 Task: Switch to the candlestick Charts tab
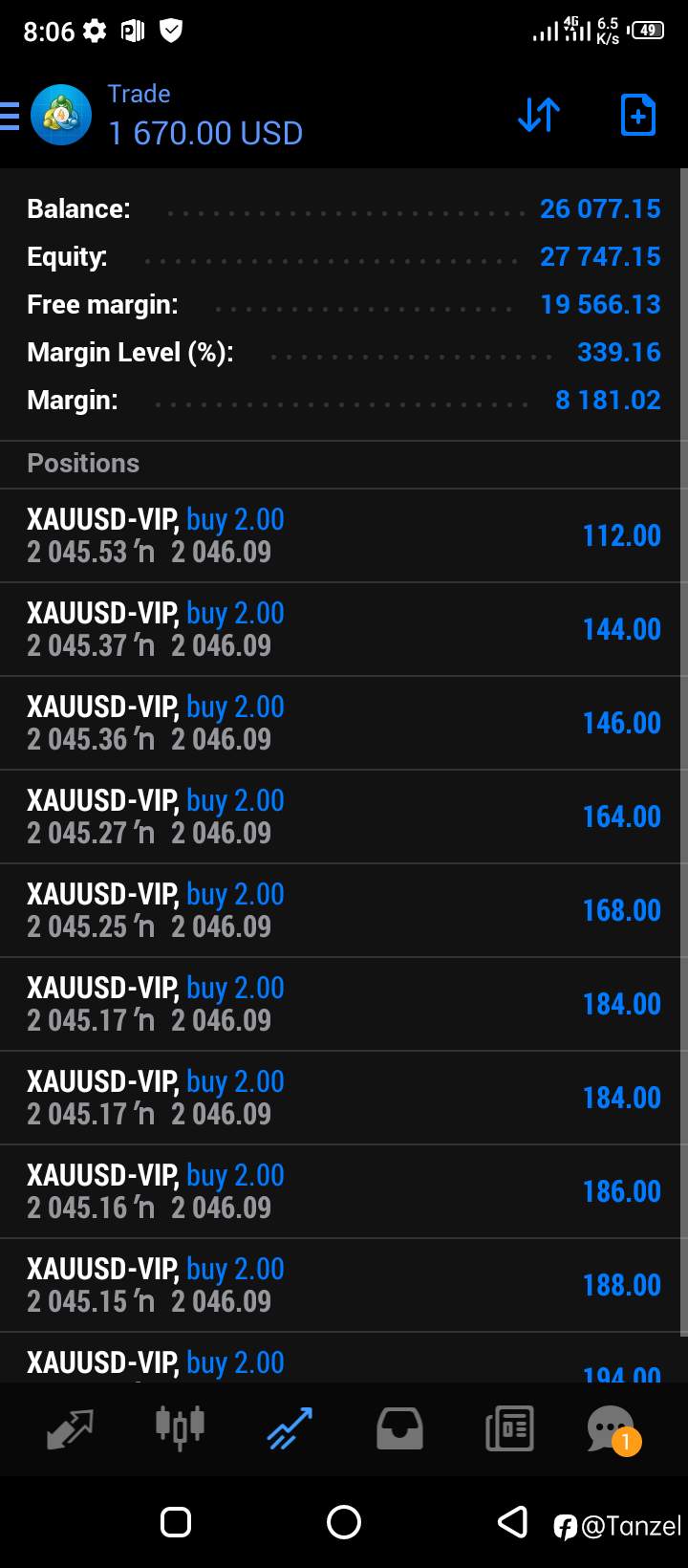tap(180, 1428)
